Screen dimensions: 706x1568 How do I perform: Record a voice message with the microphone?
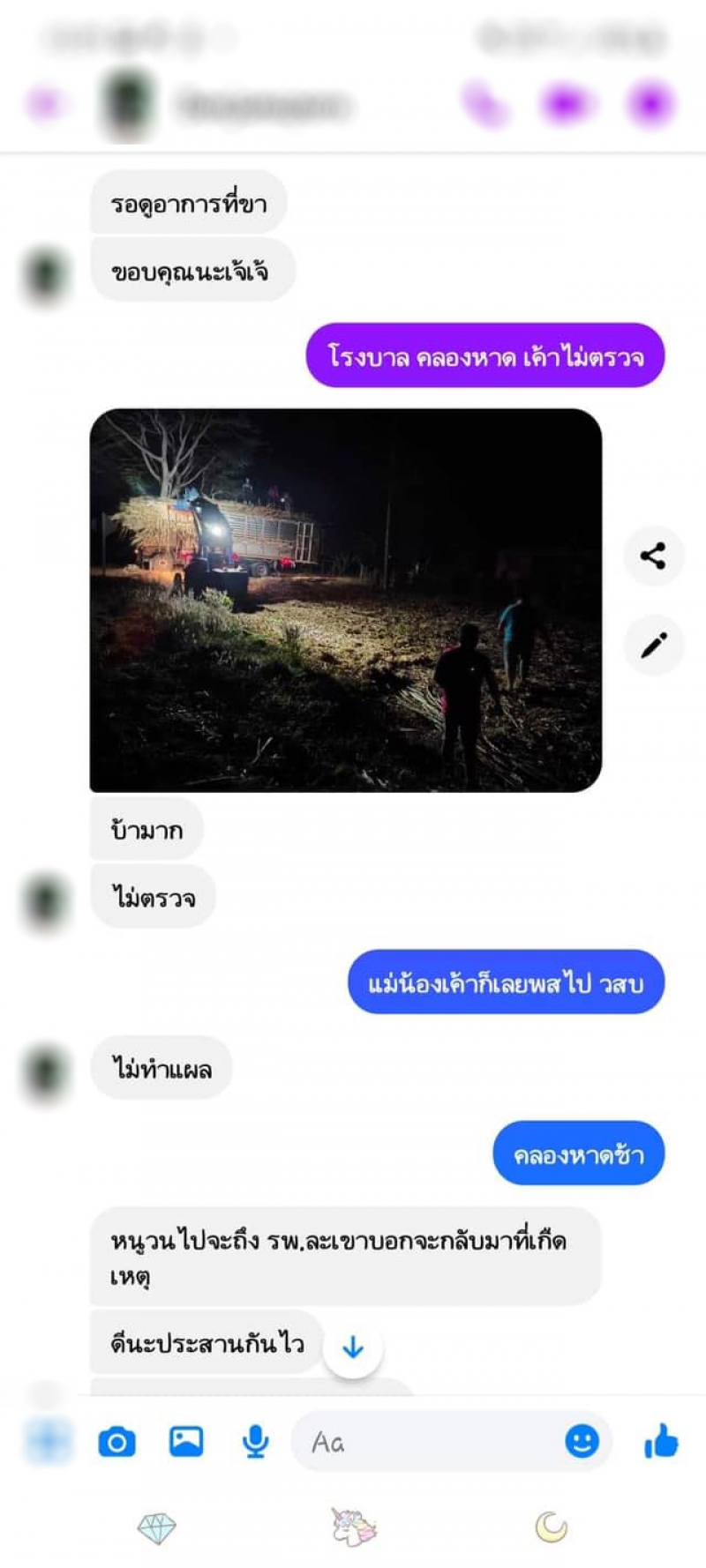(x=256, y=1442)
